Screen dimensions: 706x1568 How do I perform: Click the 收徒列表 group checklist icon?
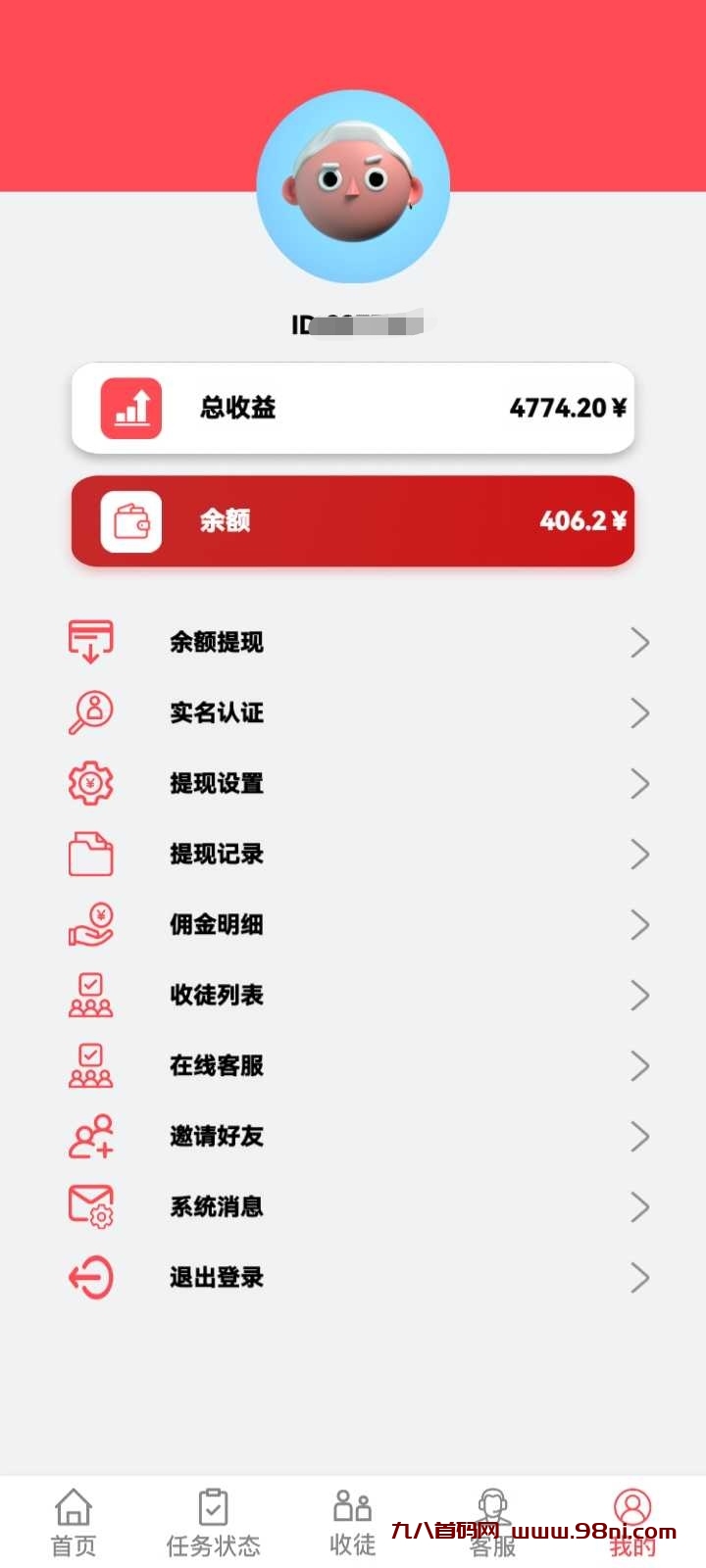[x=91, y=995]
